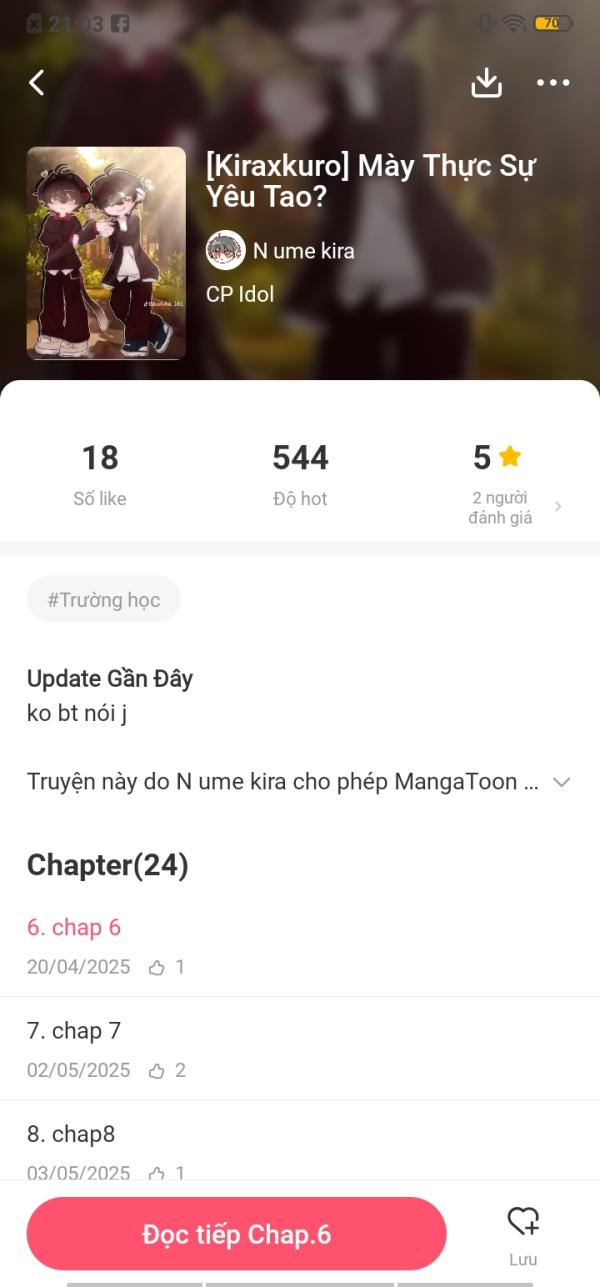
Task: Expand the MangaToon permission description
Action: point(561,782)
